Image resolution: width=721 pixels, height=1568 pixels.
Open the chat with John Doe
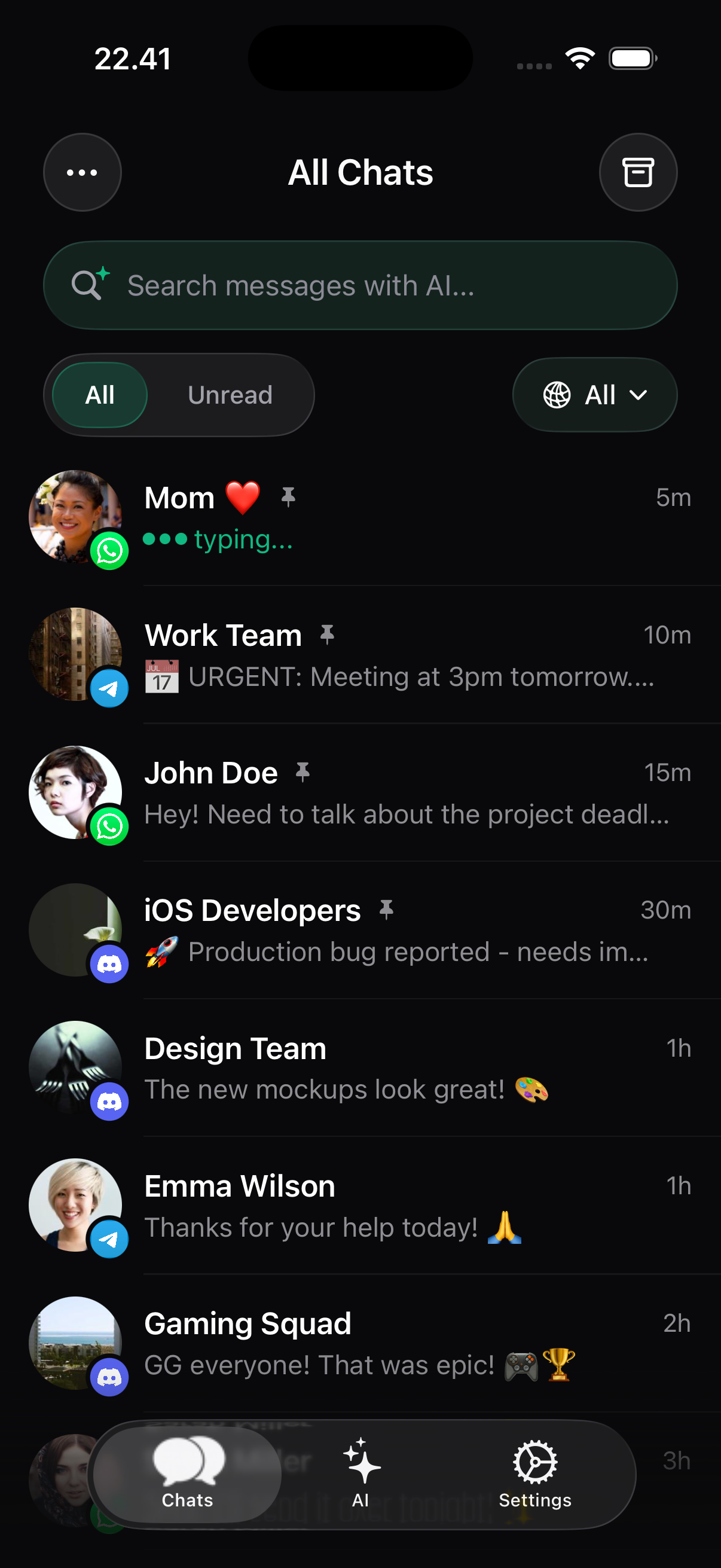[360, 792]
